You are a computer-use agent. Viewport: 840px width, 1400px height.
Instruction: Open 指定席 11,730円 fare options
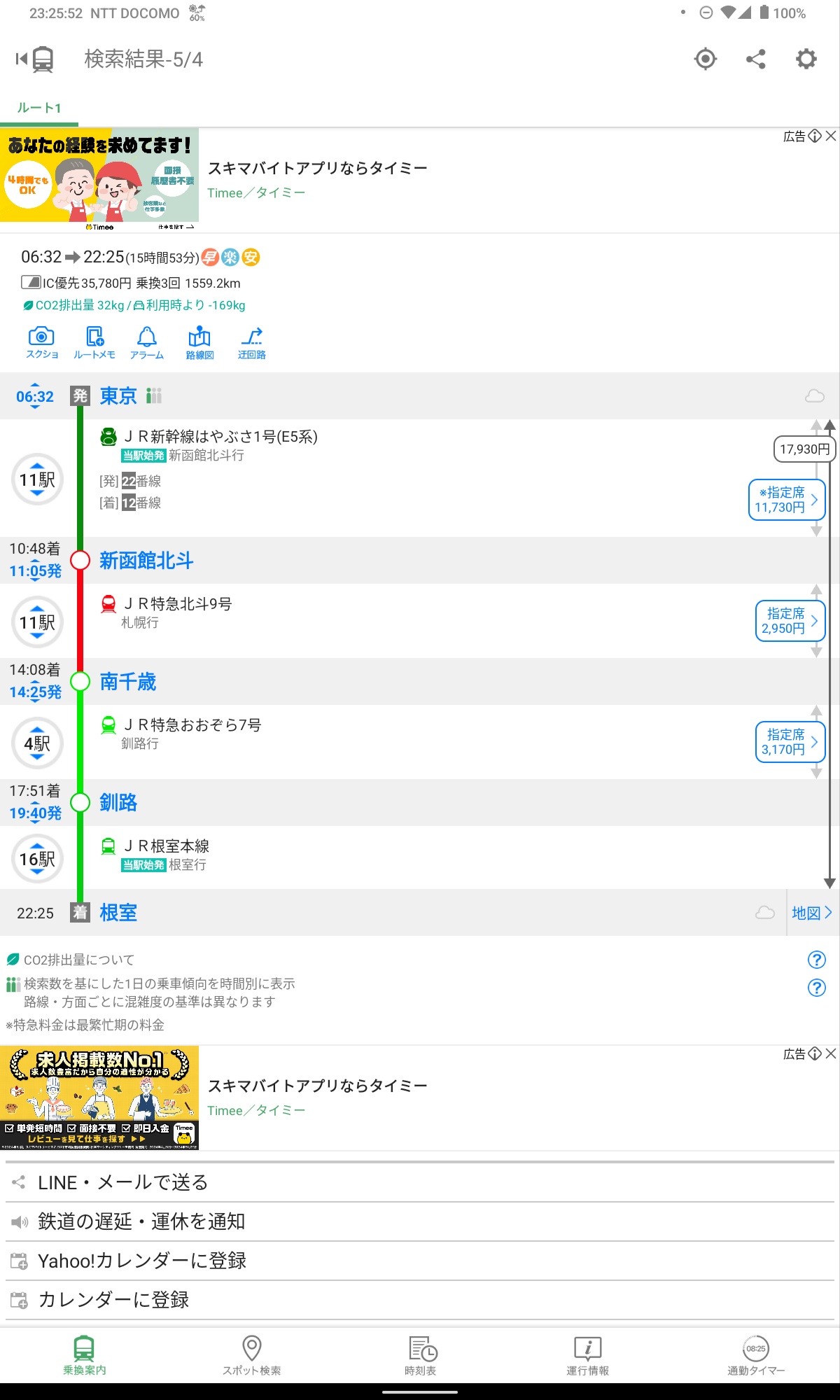(787, 500)
